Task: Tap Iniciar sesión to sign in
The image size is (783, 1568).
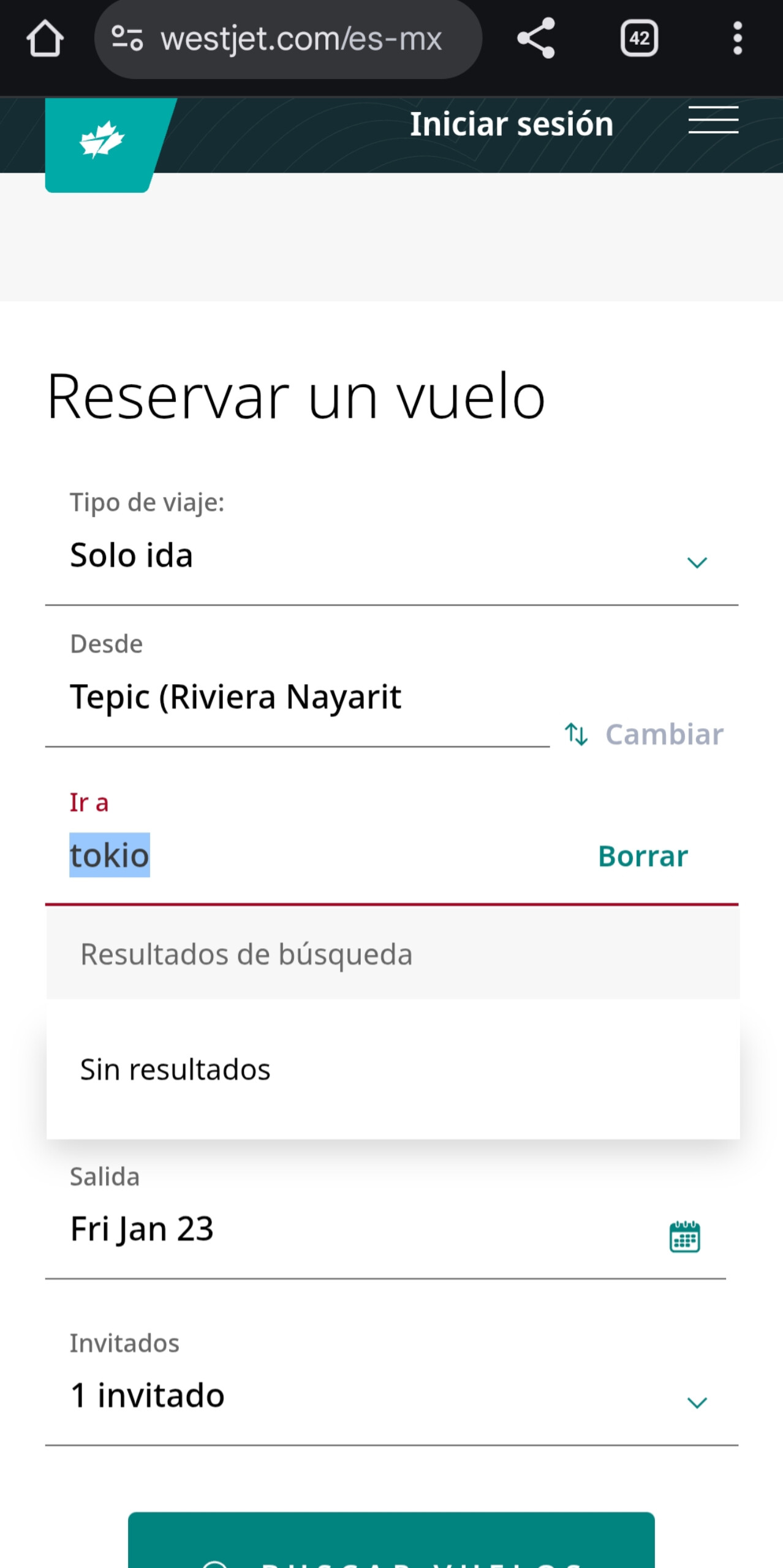Action: pyautogui.click(x=512, y=124)
